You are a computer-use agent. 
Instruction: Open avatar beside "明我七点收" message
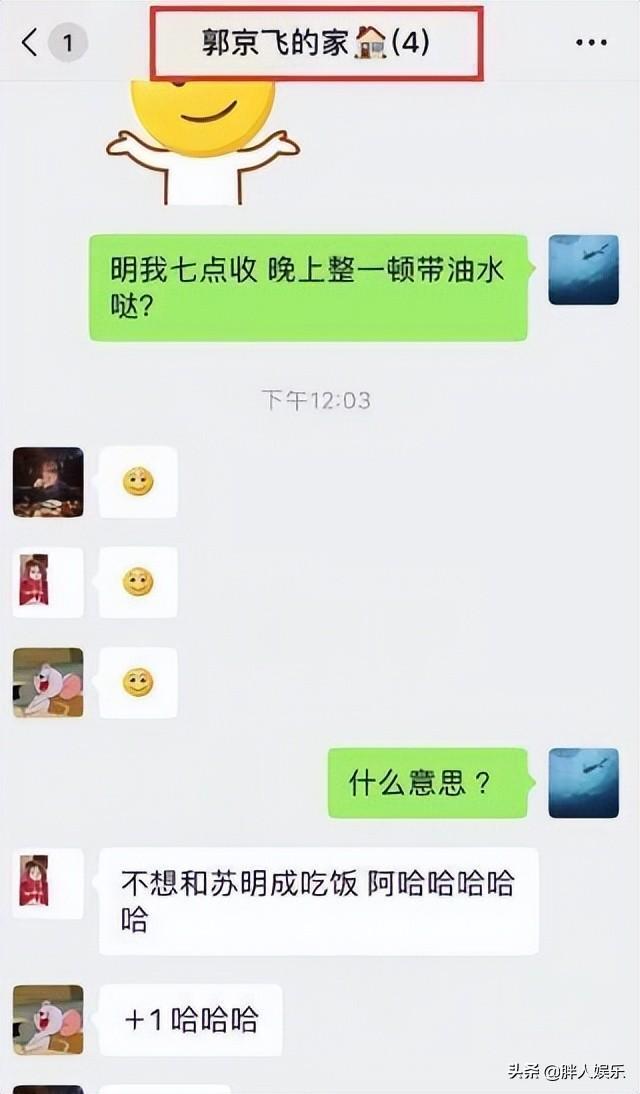(x=583, y=270)
